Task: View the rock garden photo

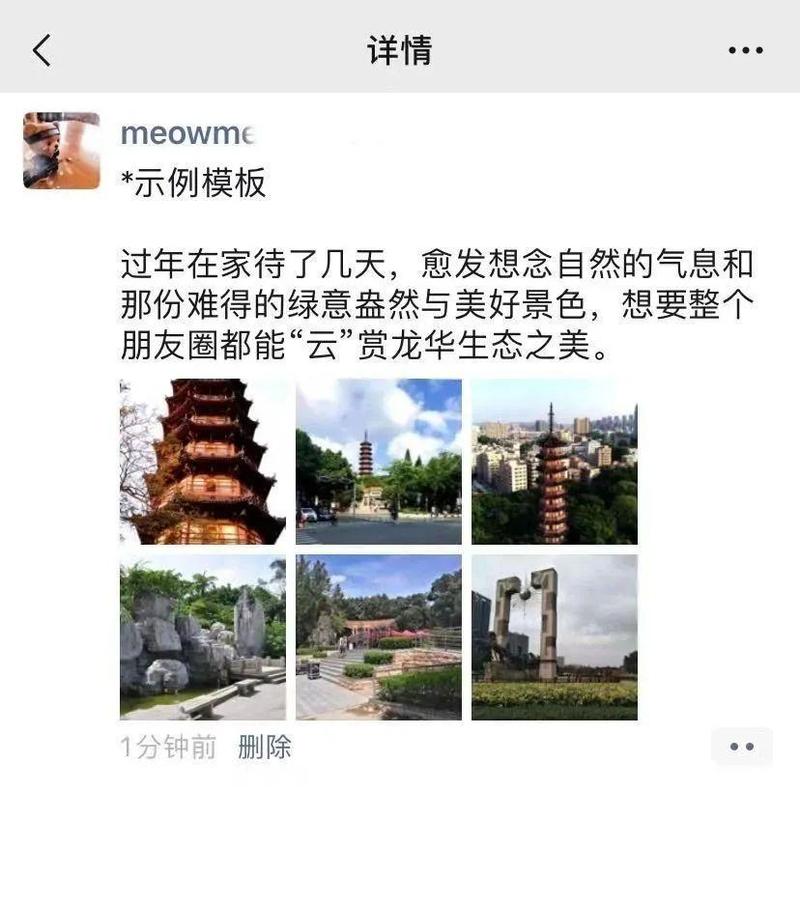Action: [x=202, y=637]
